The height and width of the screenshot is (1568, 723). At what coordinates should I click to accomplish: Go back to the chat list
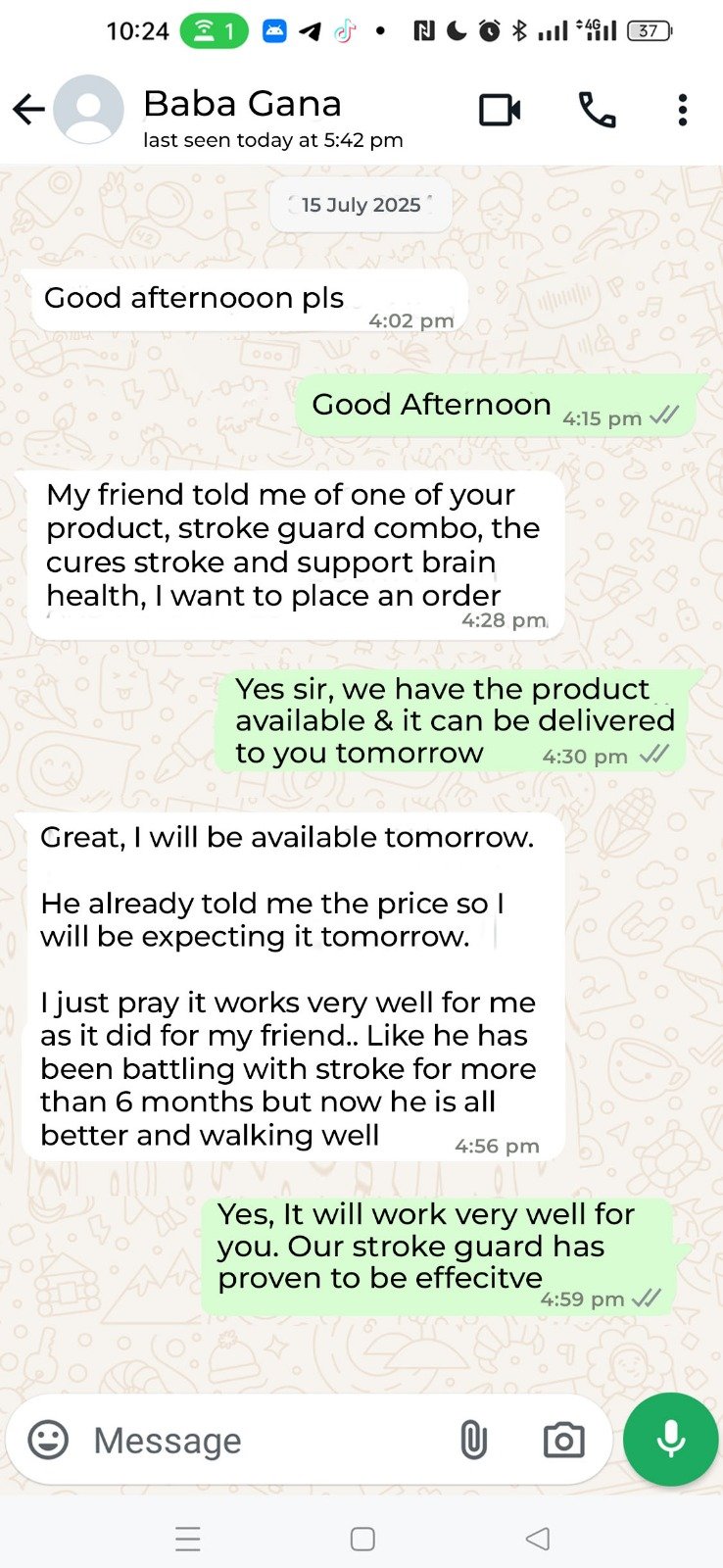[29, 110]
